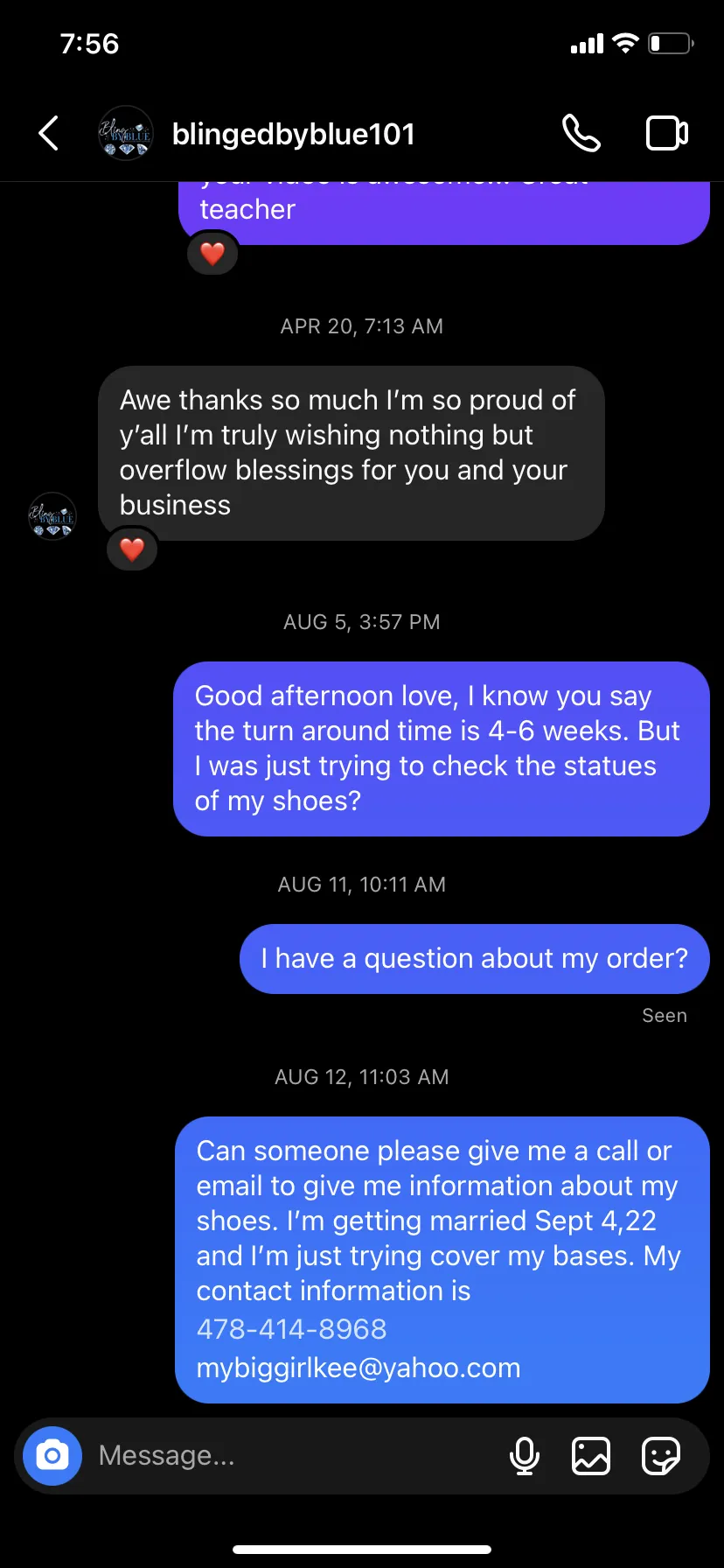Start a voice call with blingedbyblue101
724x1568 pixels.
[581, 134]
